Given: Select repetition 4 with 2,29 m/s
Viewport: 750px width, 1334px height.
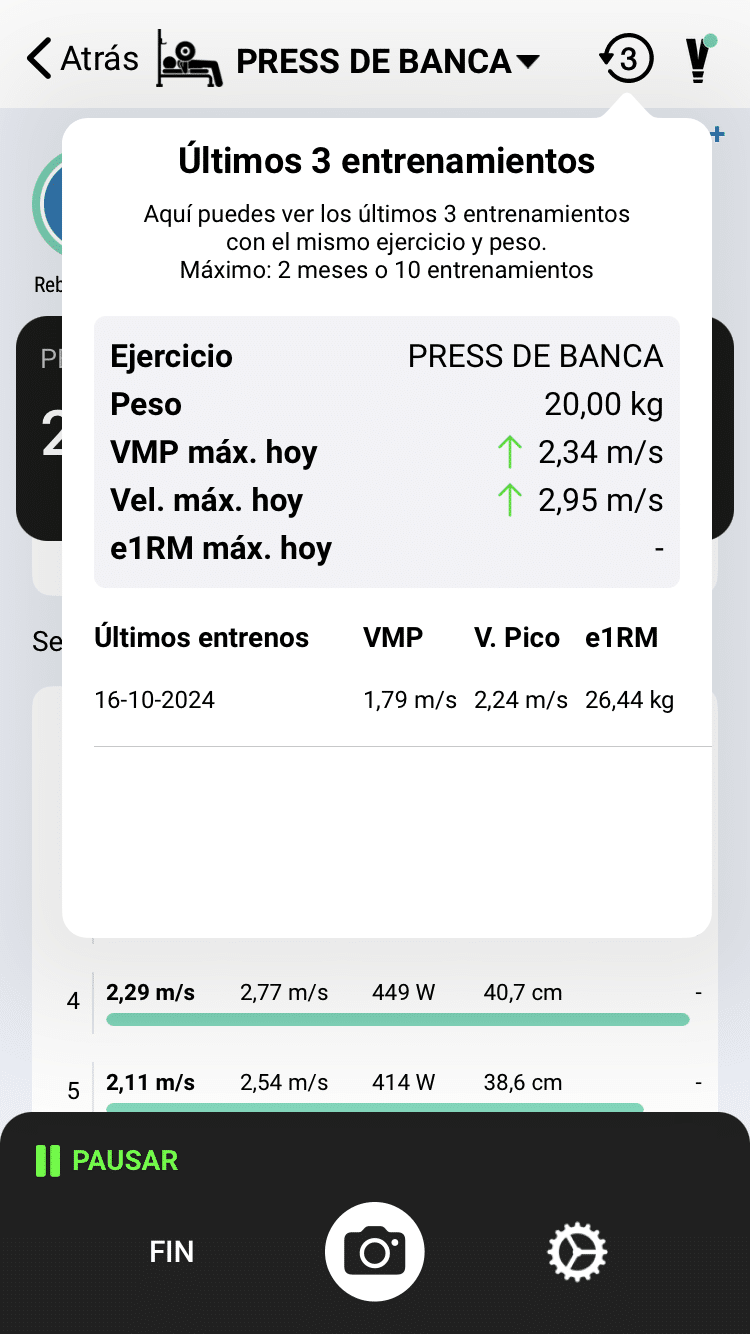Looking at the screenshot, I should point(397,994).
